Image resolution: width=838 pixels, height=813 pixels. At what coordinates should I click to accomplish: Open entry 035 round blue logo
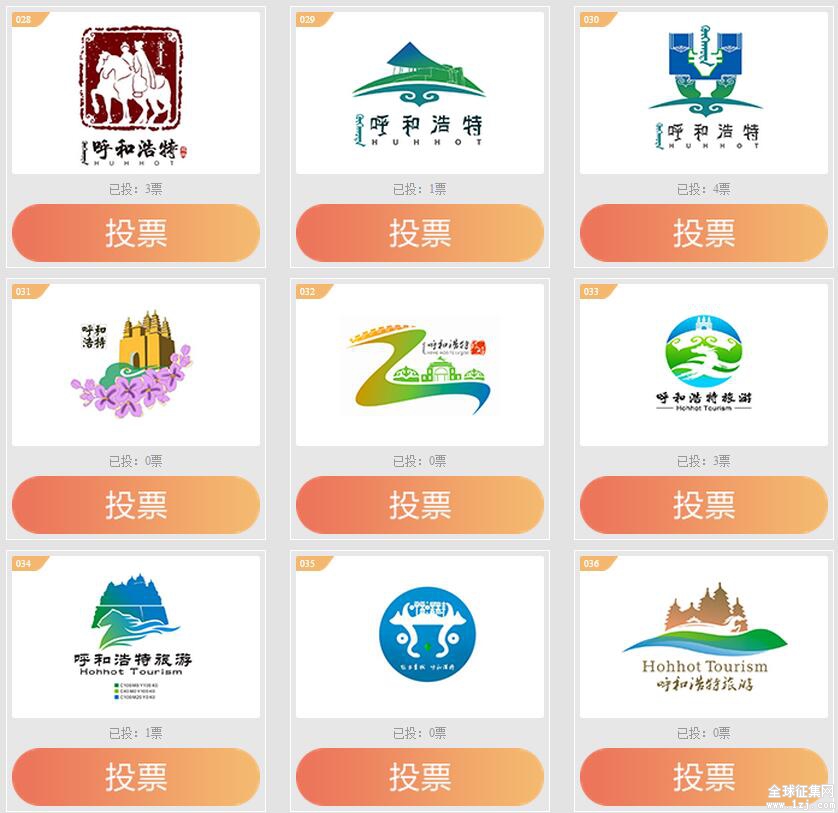[420, 637]
